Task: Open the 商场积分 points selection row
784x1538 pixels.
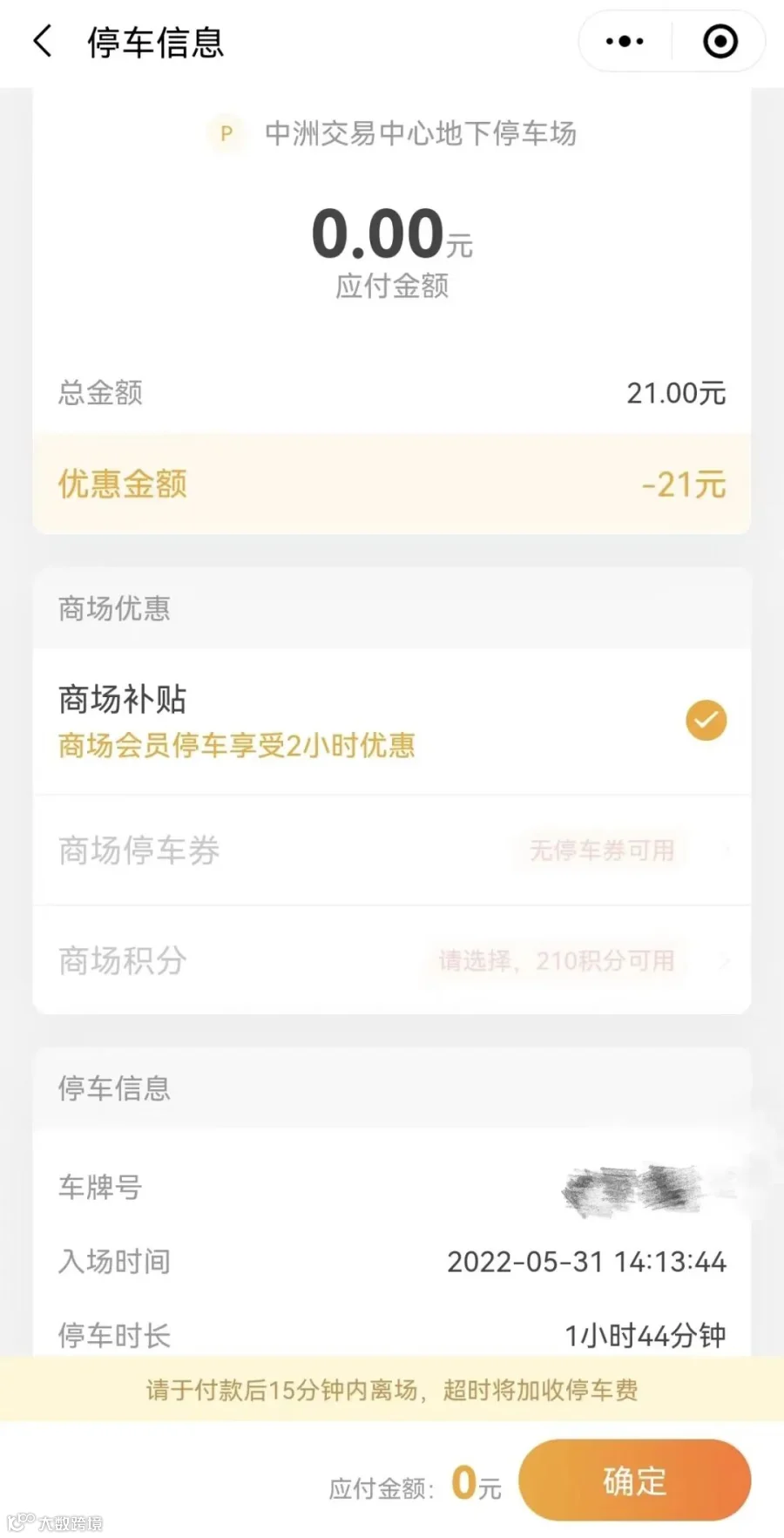Action: coord(392,960)
